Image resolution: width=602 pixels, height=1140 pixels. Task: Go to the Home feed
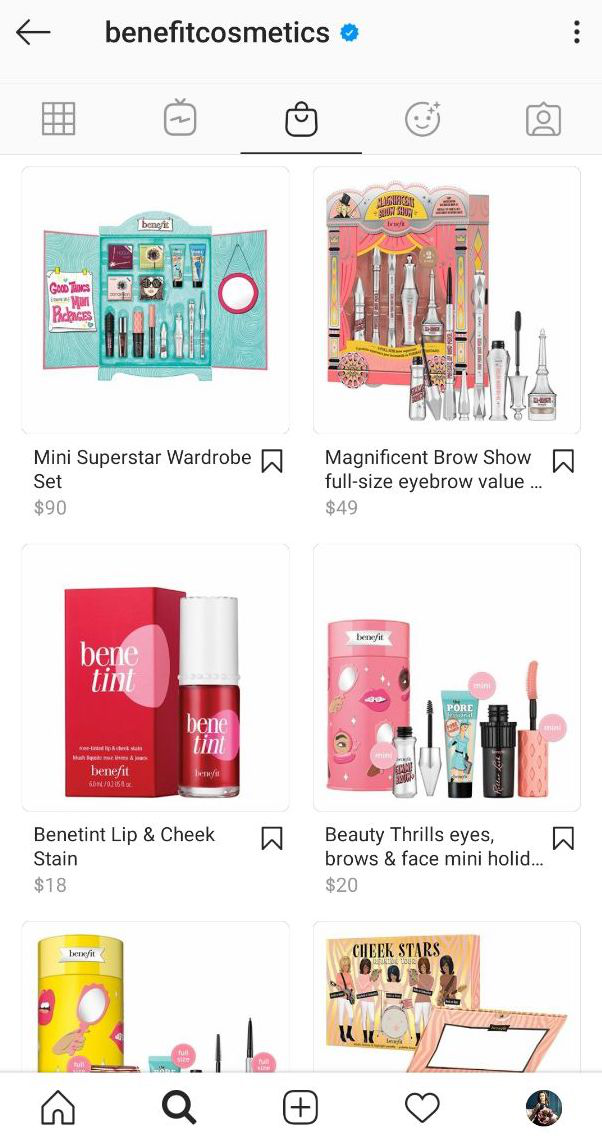(x=58, y=1107)
